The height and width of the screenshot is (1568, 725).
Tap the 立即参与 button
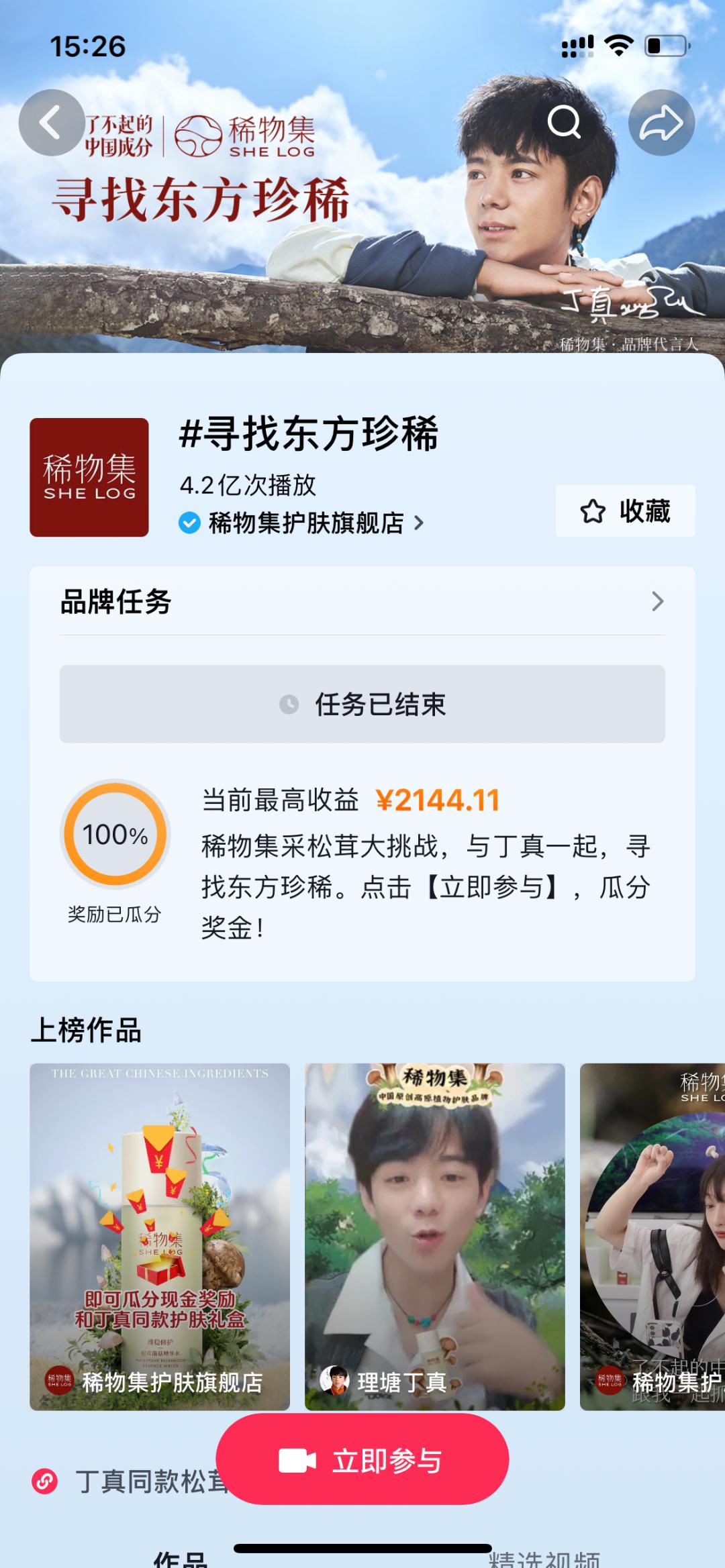(x=362, y=1460)
